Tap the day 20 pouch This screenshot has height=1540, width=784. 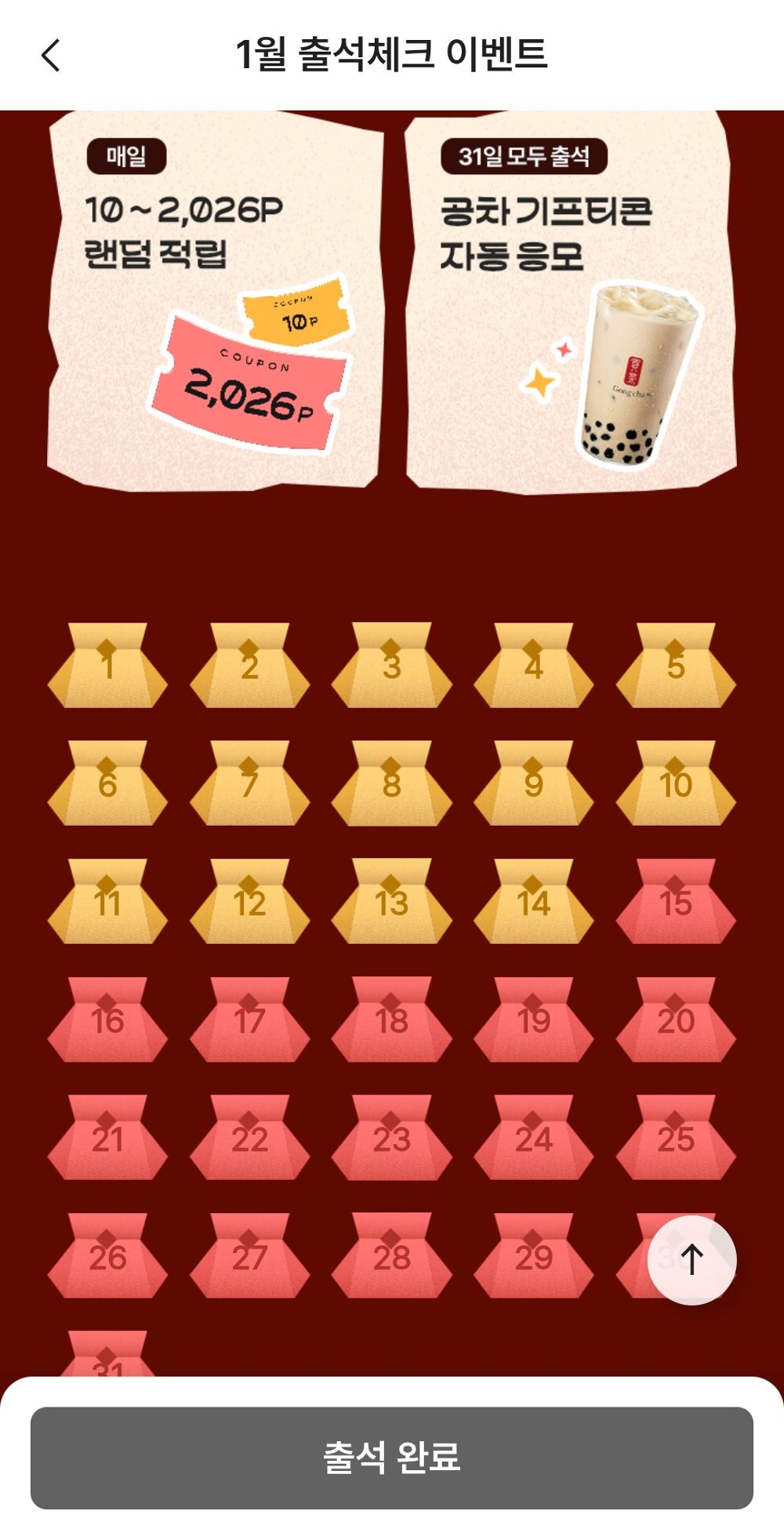pos(676,1020)
